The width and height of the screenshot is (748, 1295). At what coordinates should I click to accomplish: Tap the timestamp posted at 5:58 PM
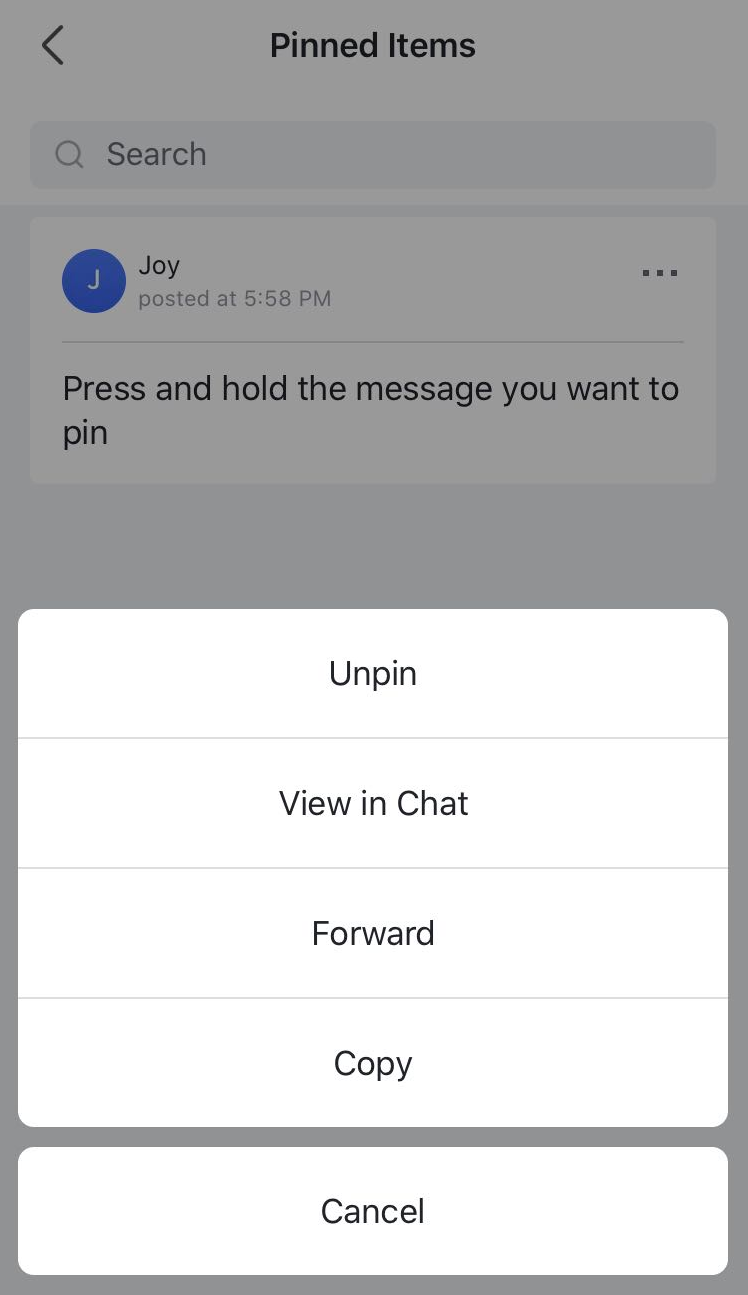click(x=235, y=298)
